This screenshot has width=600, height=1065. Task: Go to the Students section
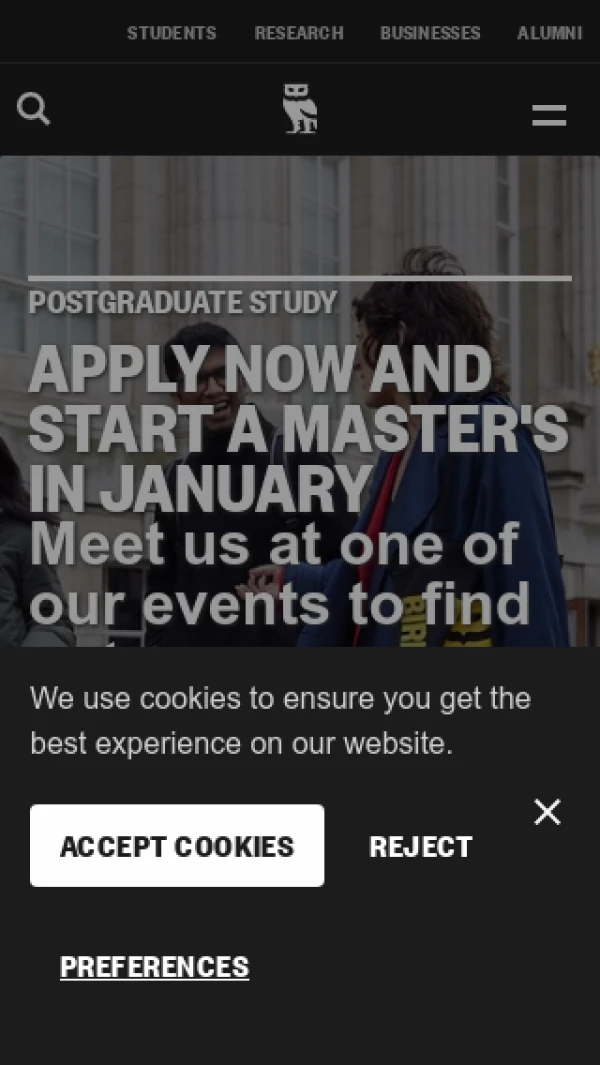171,33
